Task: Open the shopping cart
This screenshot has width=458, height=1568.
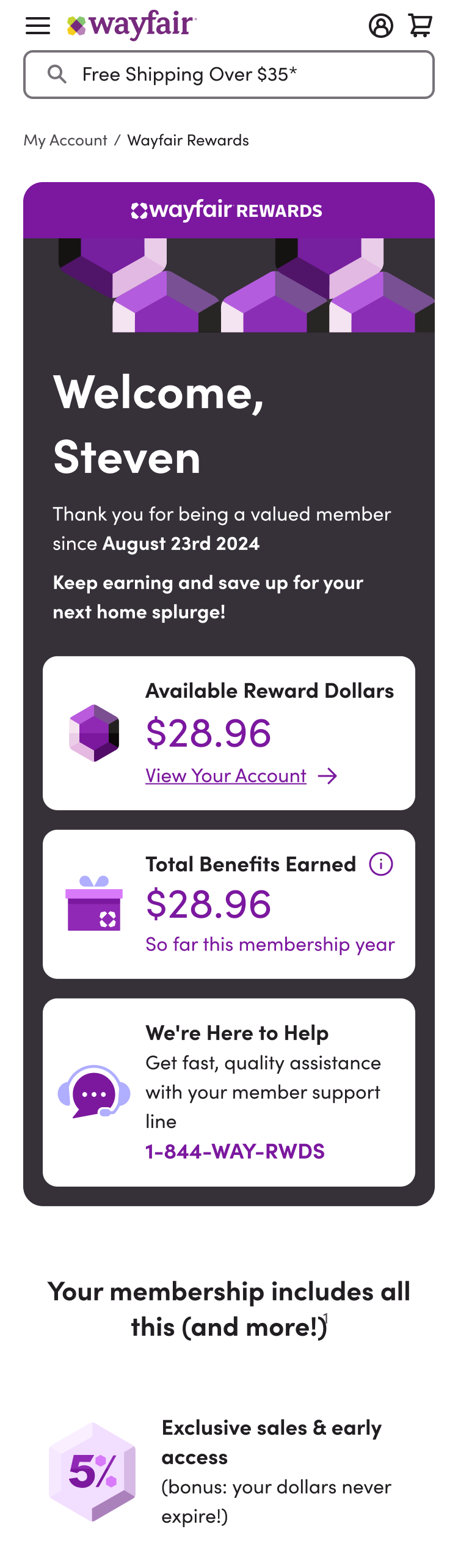Action: [x=420, y=26]
